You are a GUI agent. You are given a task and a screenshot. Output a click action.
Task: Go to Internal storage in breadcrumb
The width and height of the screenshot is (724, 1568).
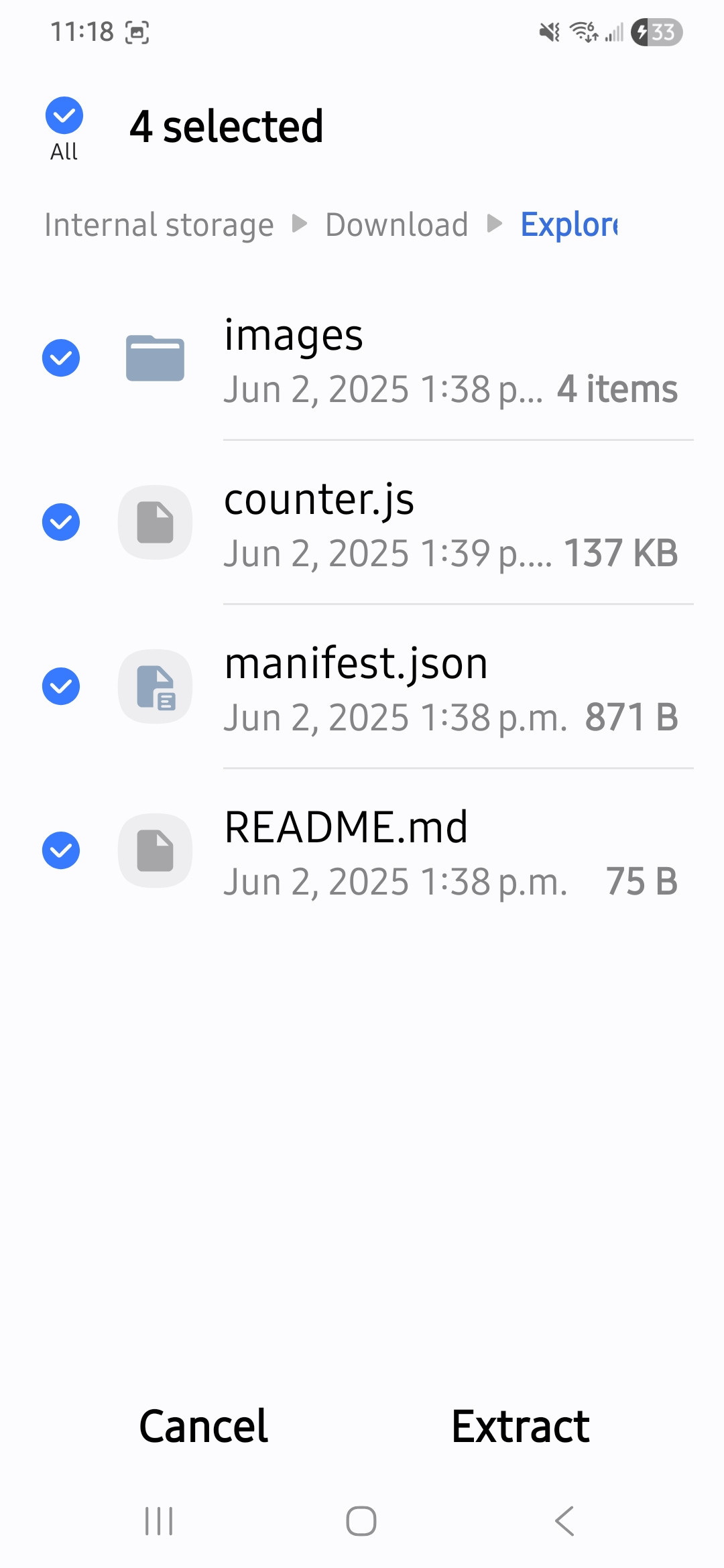tap(159, 224)
